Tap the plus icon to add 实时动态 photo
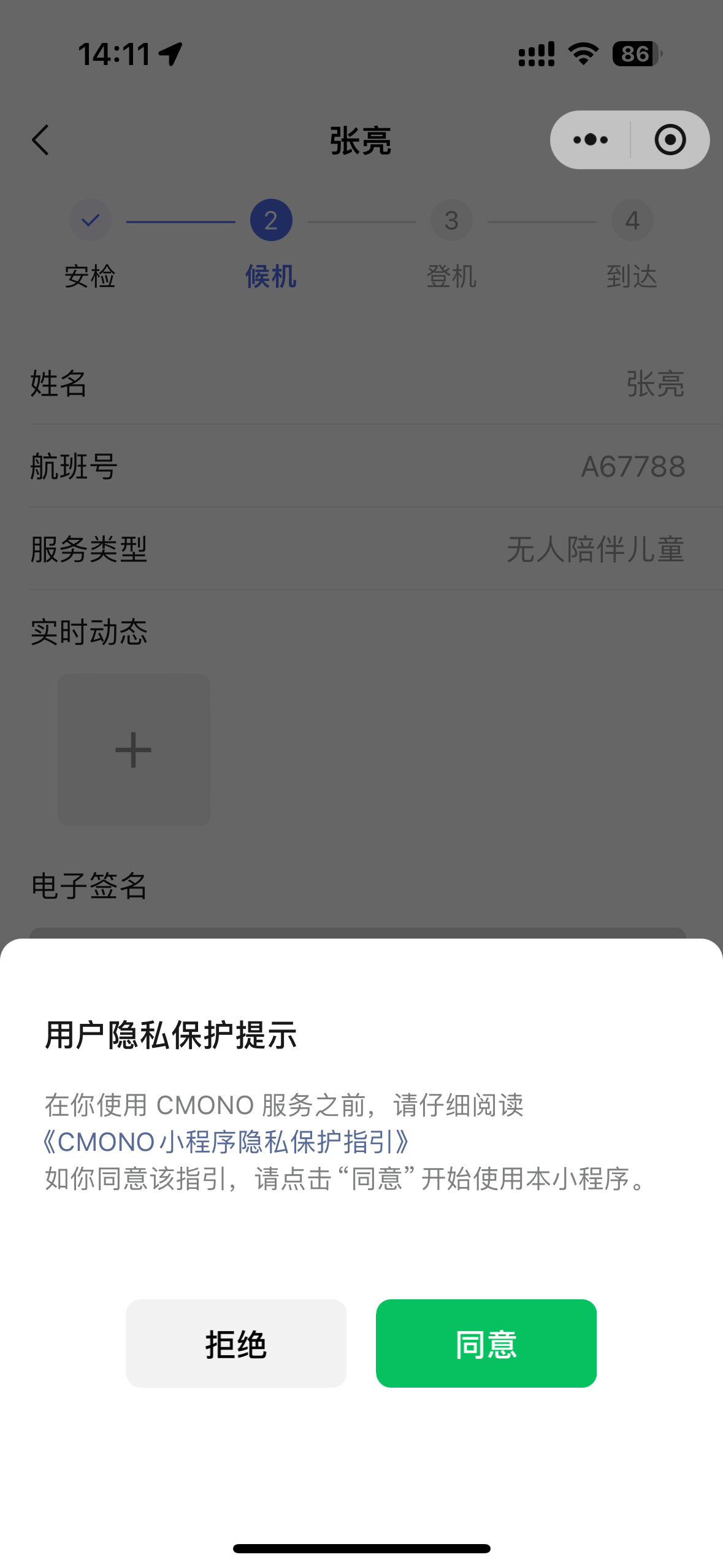The image size is (723, 1568). coord(134,749)
